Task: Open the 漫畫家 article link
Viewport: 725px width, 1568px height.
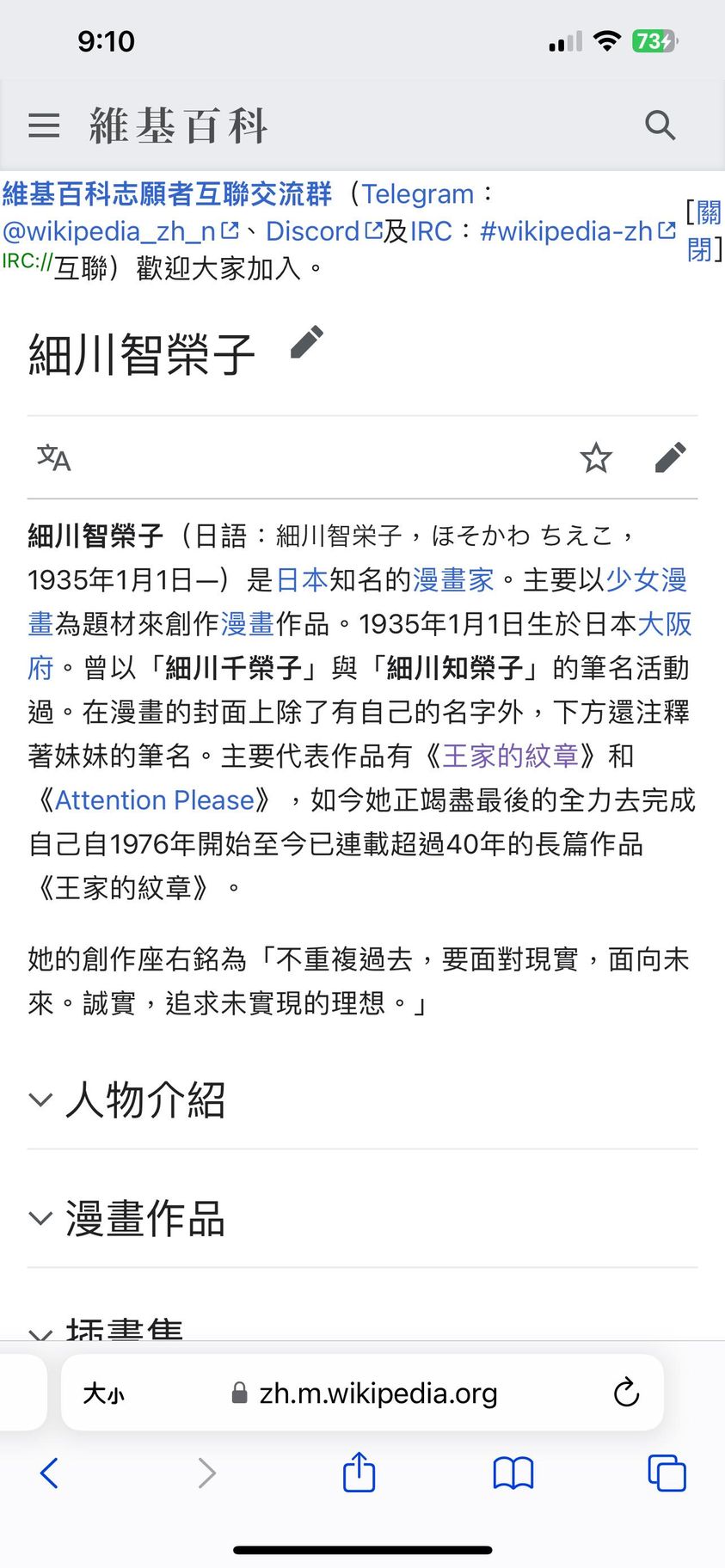Action: tap(453, 580)
